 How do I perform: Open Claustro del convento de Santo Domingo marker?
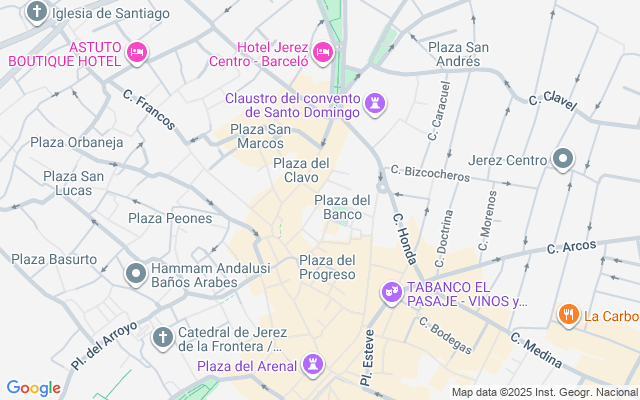point(375,104)
